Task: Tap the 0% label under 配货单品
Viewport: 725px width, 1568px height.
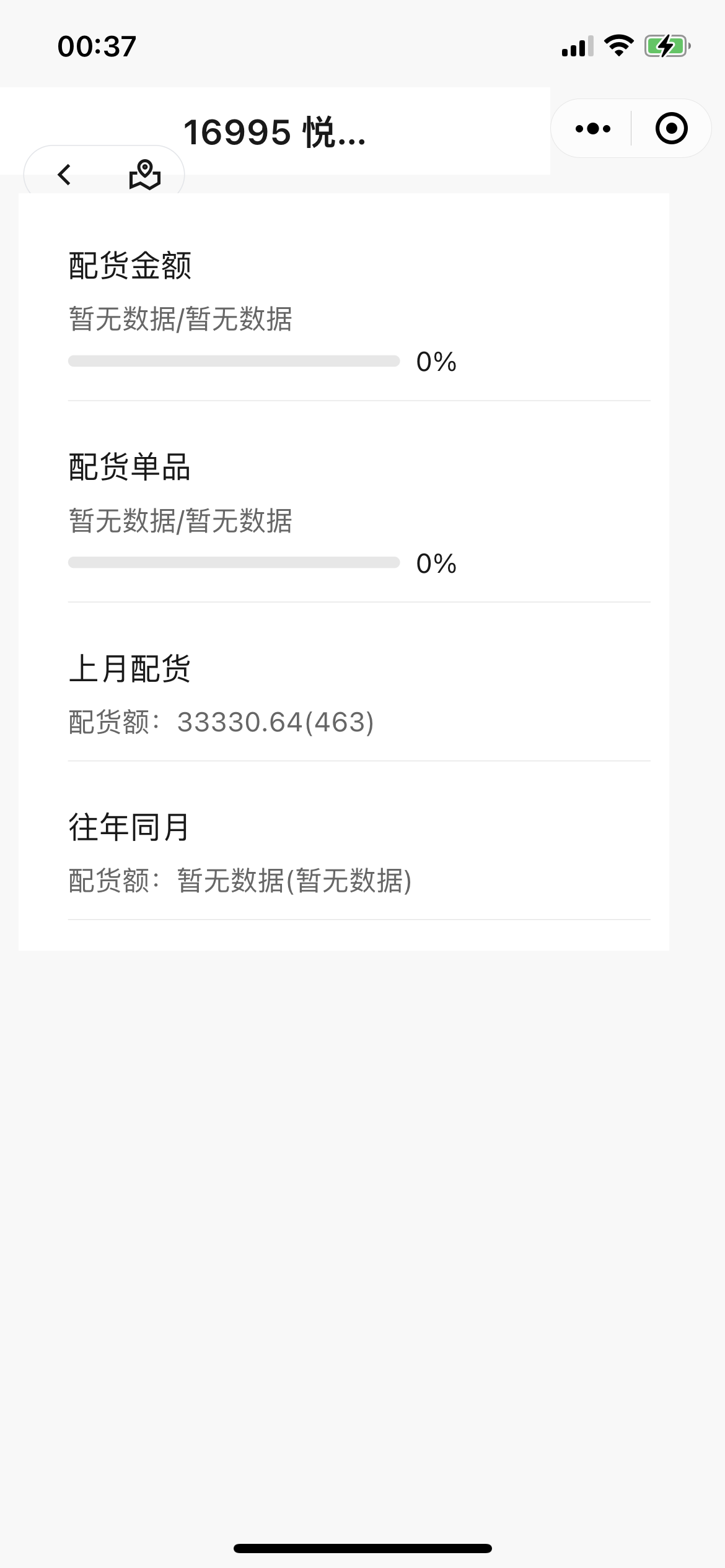Action: click(x=436, y=564)
